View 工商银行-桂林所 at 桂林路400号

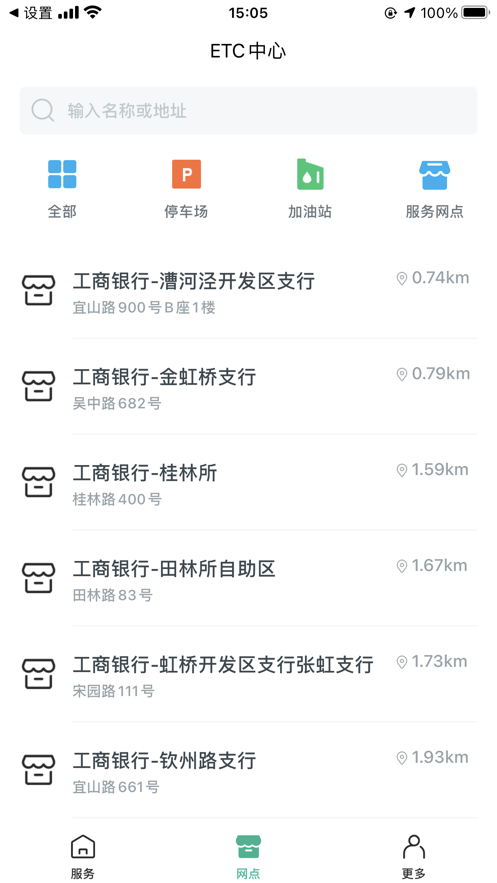(x=248, y=482)
